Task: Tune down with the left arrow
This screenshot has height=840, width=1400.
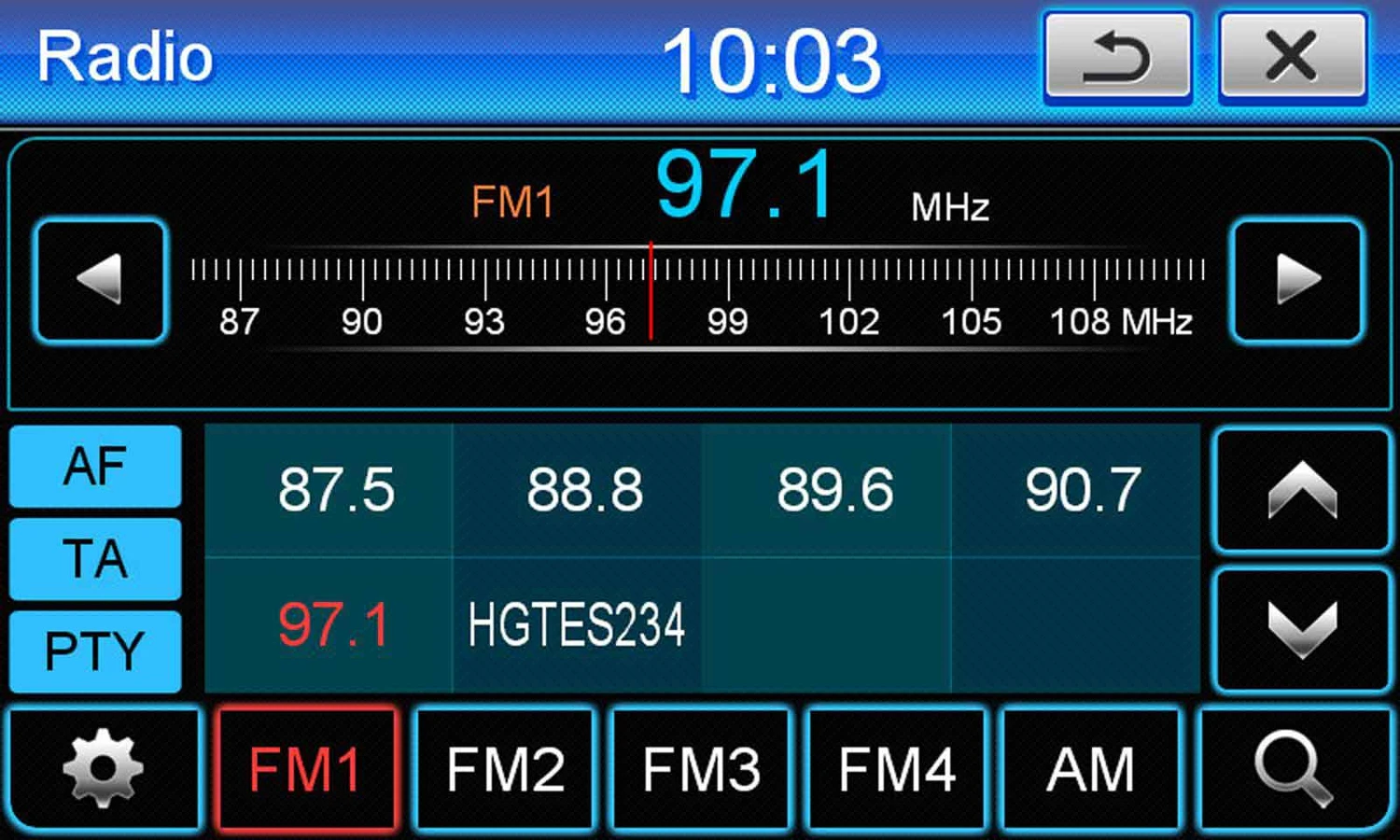Action: [x=101, y=280]
